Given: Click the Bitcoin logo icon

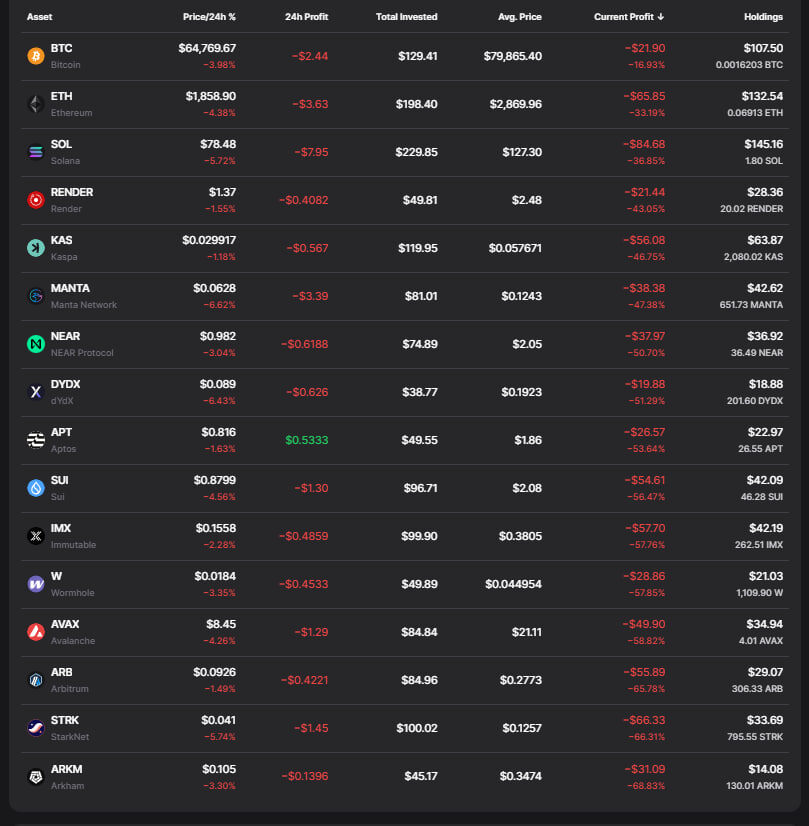Looking at the screenshot, I should point(34,55).
